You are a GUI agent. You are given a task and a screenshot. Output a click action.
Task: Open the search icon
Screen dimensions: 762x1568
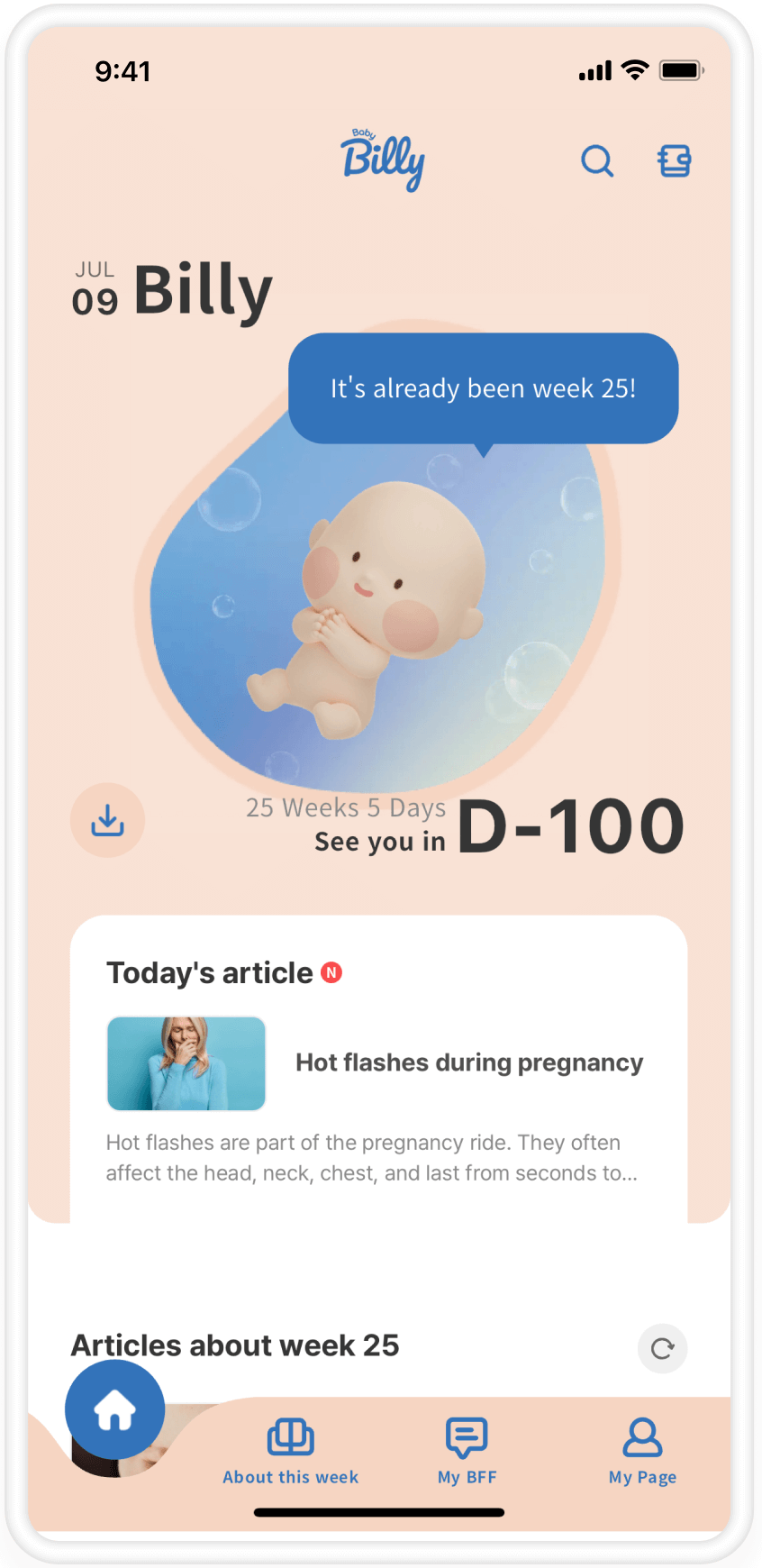[596, 161]
